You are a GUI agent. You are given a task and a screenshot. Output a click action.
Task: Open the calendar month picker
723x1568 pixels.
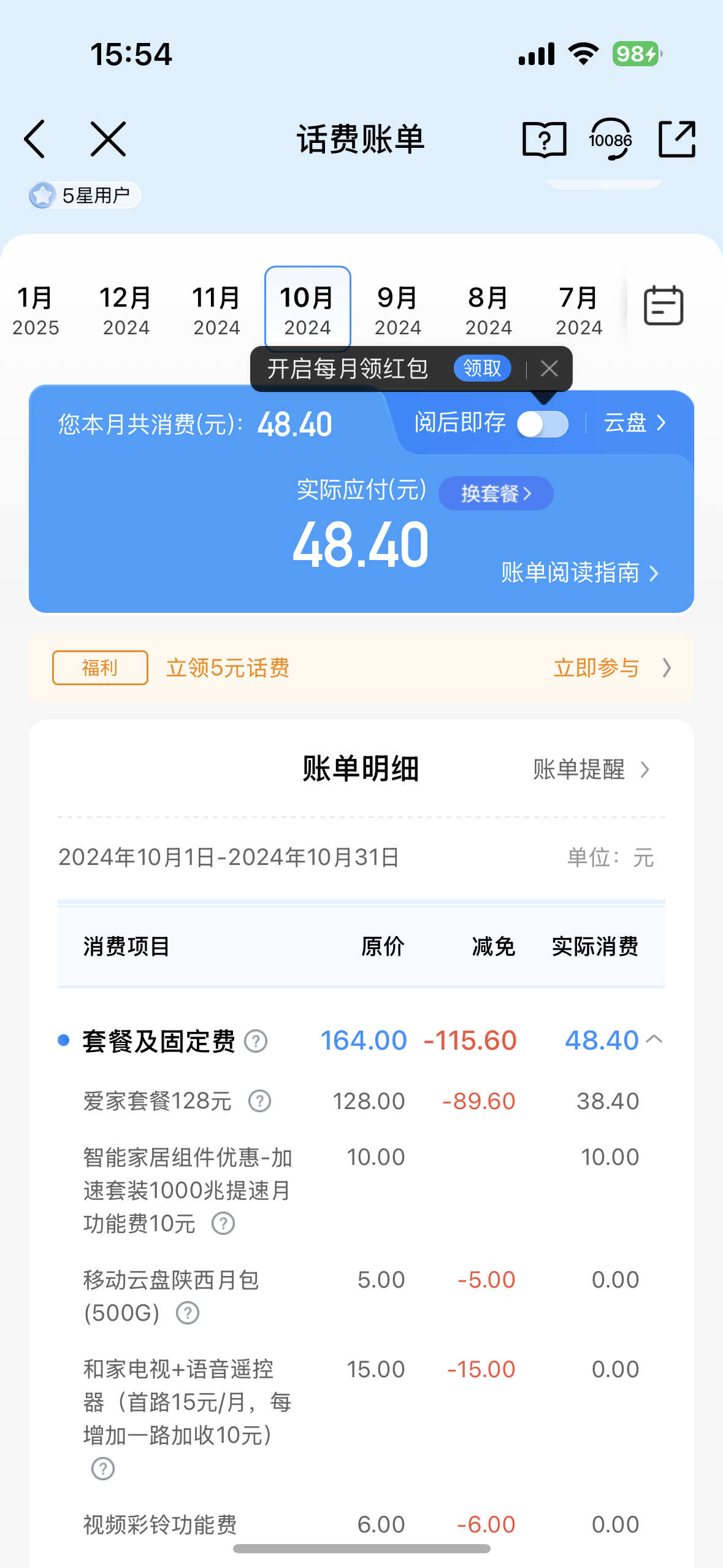pyautogui.click(x=664, y=306)
